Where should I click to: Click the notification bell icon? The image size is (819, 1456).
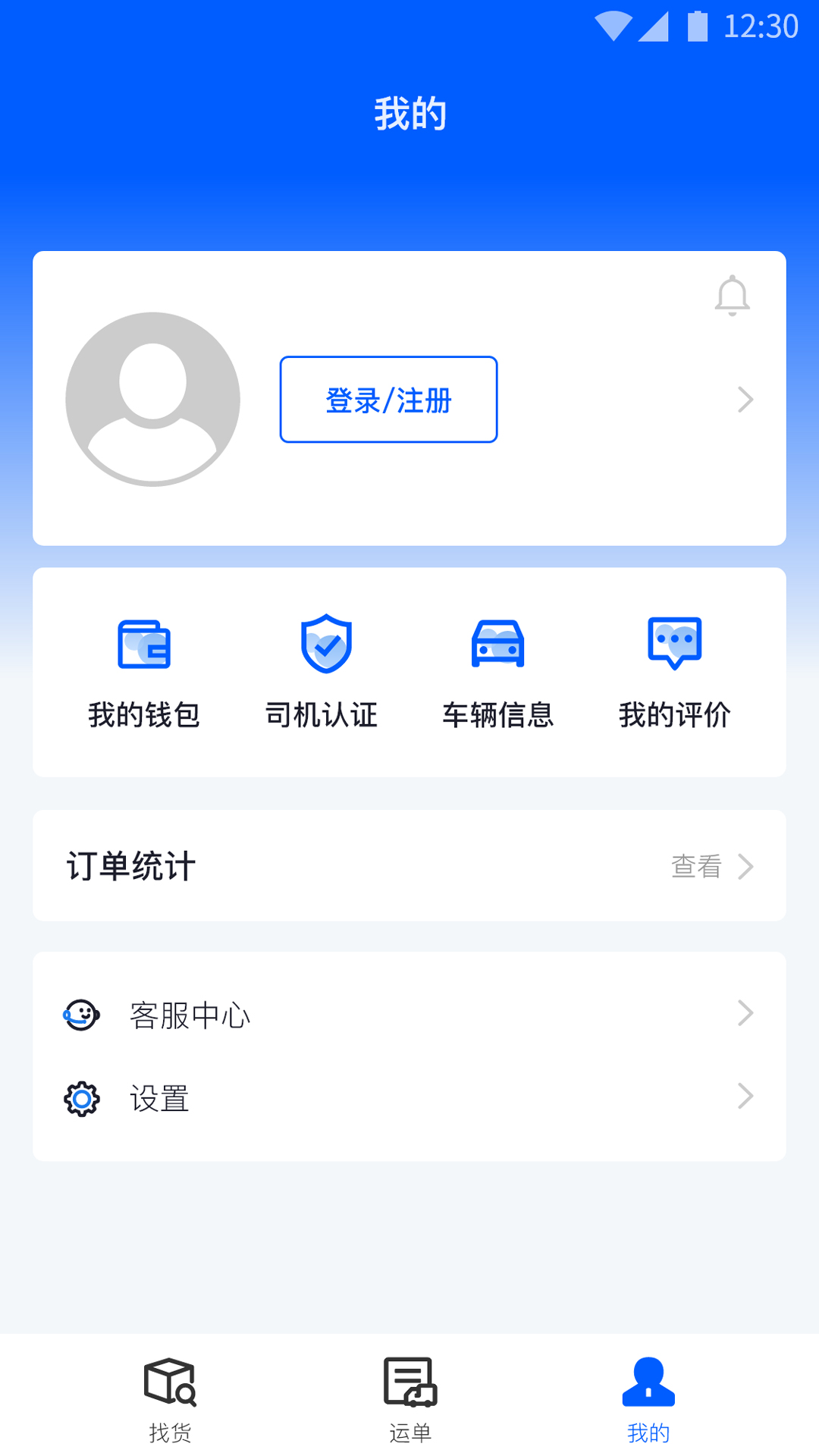(731, 295)
